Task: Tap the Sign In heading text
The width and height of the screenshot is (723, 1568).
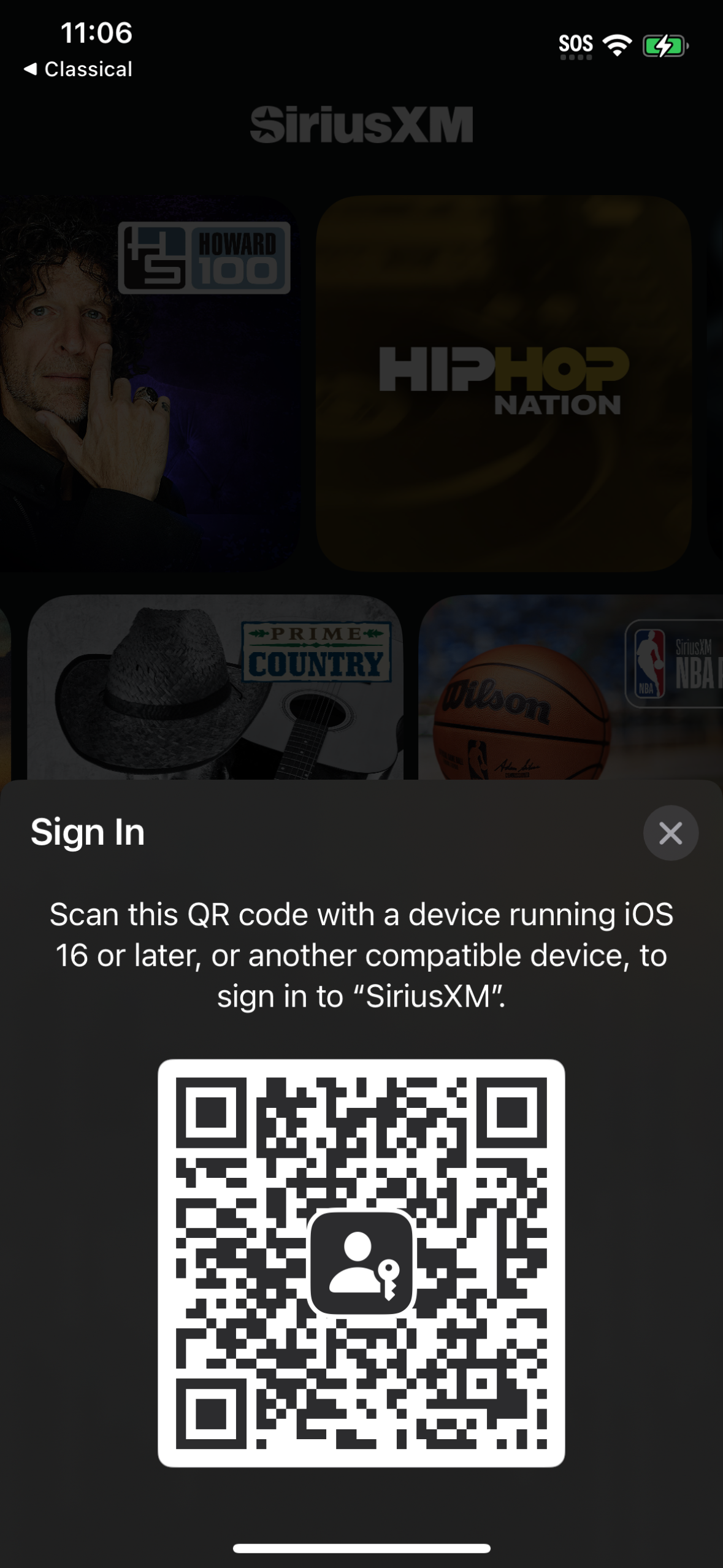Action: 88,832
